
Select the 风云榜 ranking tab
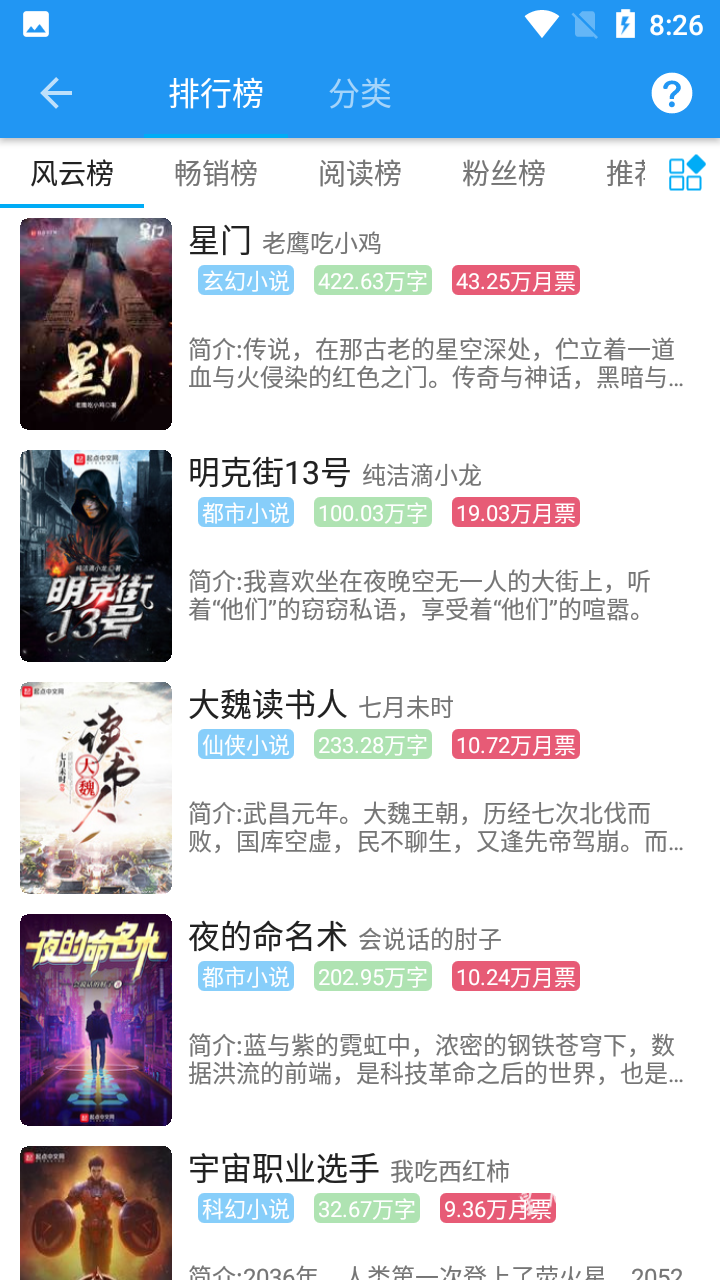click(72, 174)
